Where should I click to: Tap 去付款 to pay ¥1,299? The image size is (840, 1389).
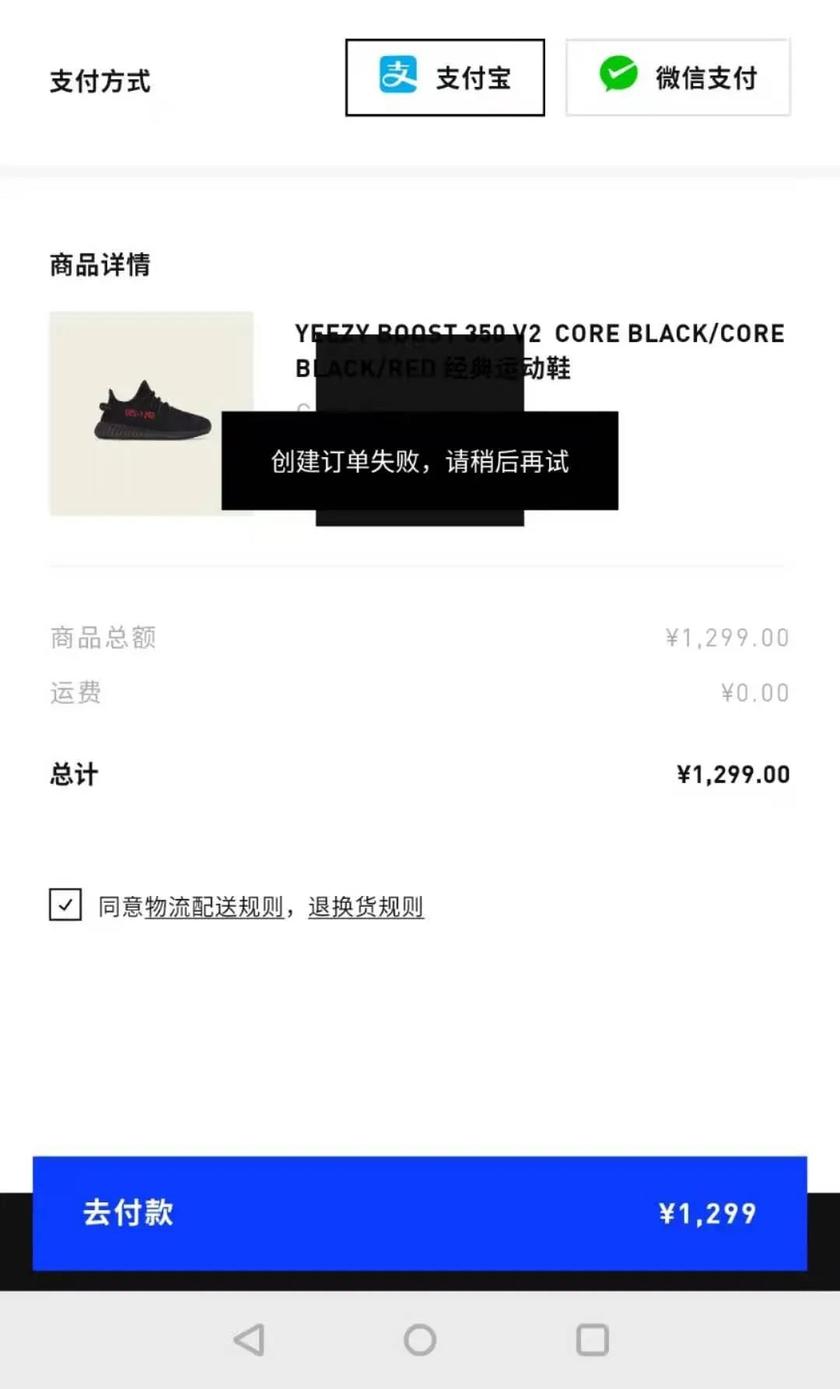419,1213
